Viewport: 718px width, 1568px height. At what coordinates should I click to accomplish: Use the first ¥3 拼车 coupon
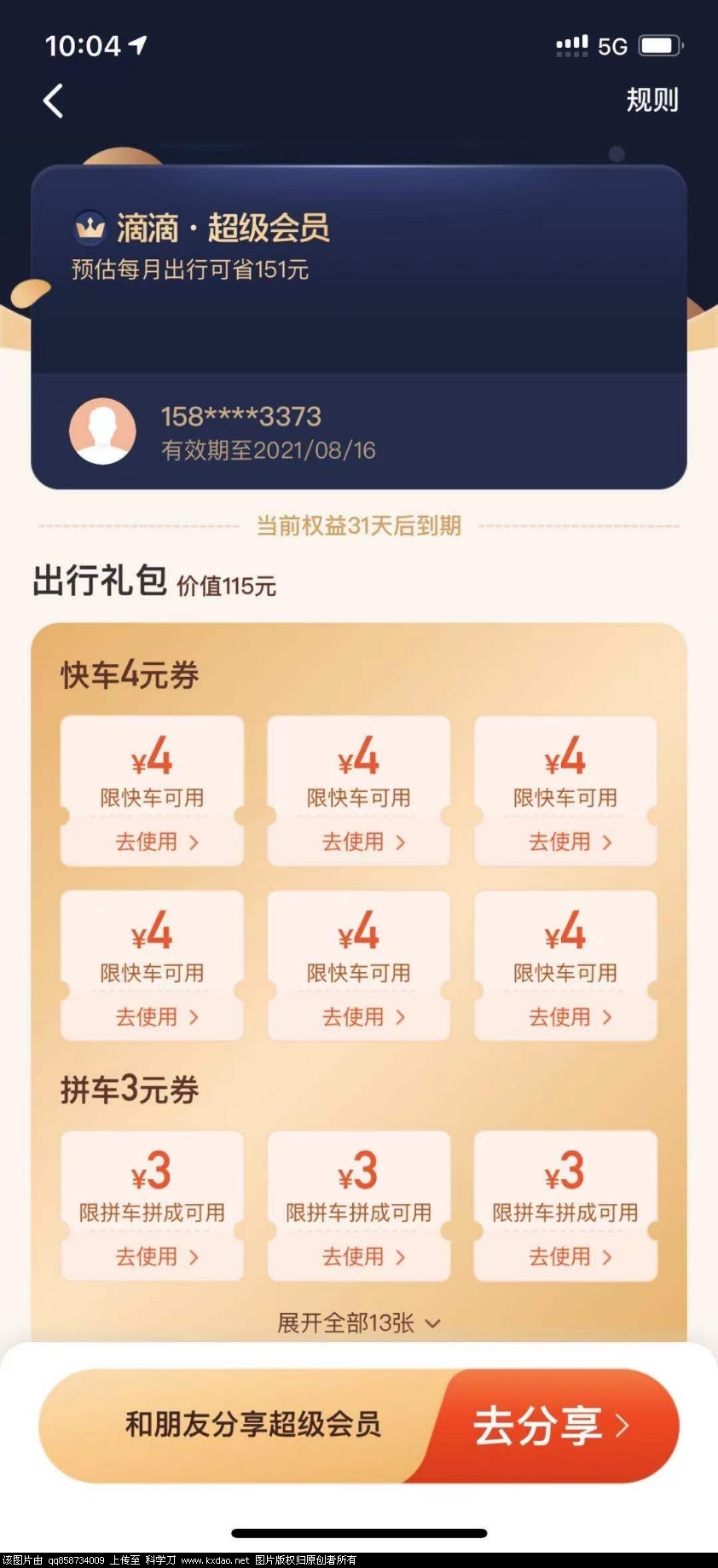click(154, 1256)
